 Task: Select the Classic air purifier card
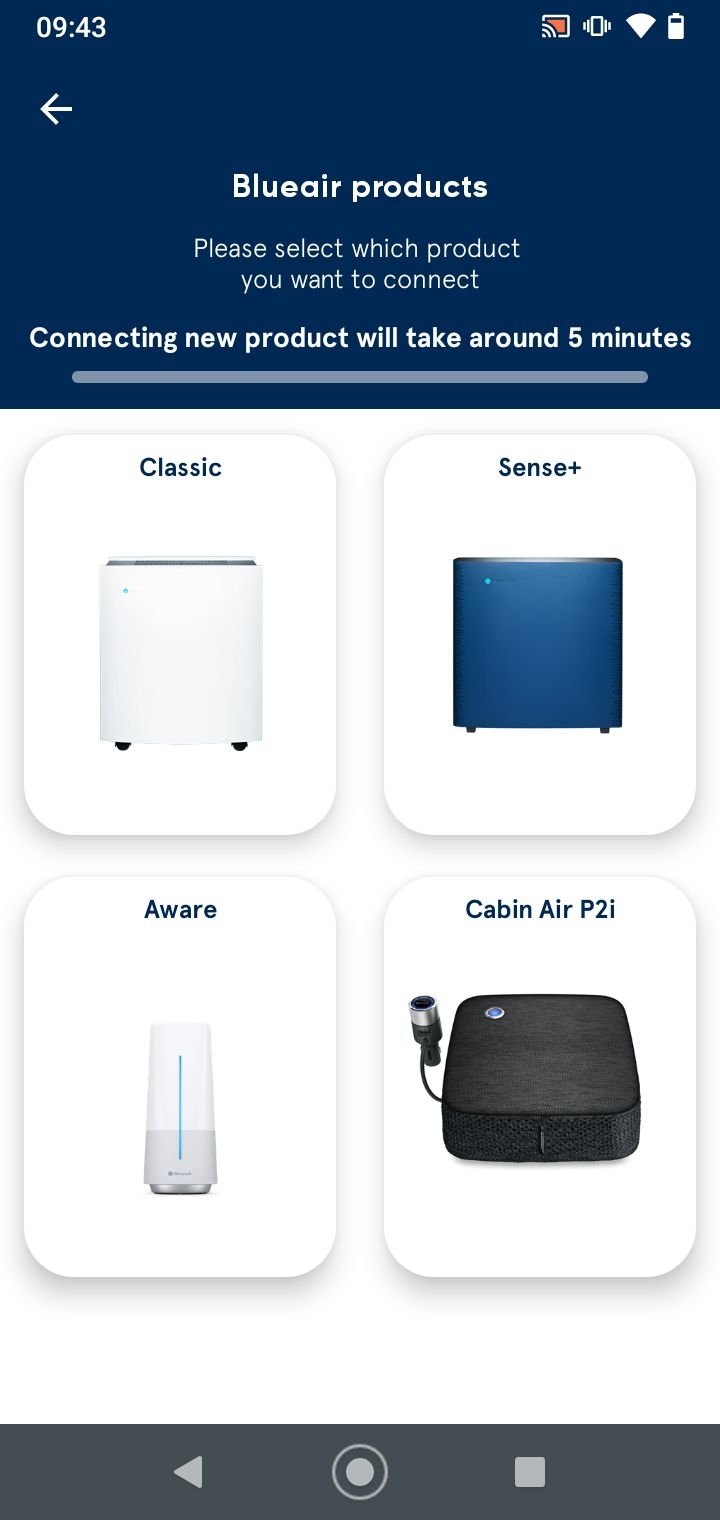(x=180, y=634)
